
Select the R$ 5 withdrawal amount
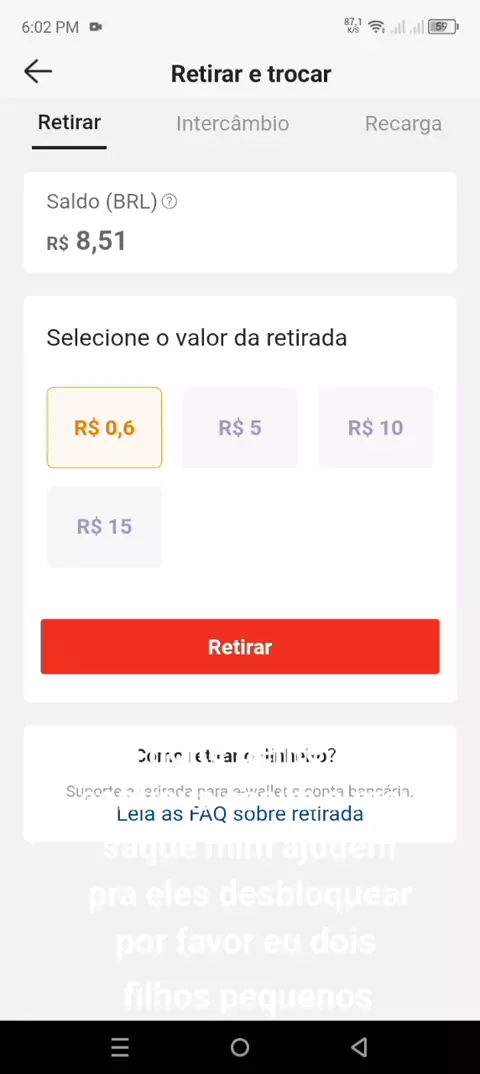[x=240, y=427]
